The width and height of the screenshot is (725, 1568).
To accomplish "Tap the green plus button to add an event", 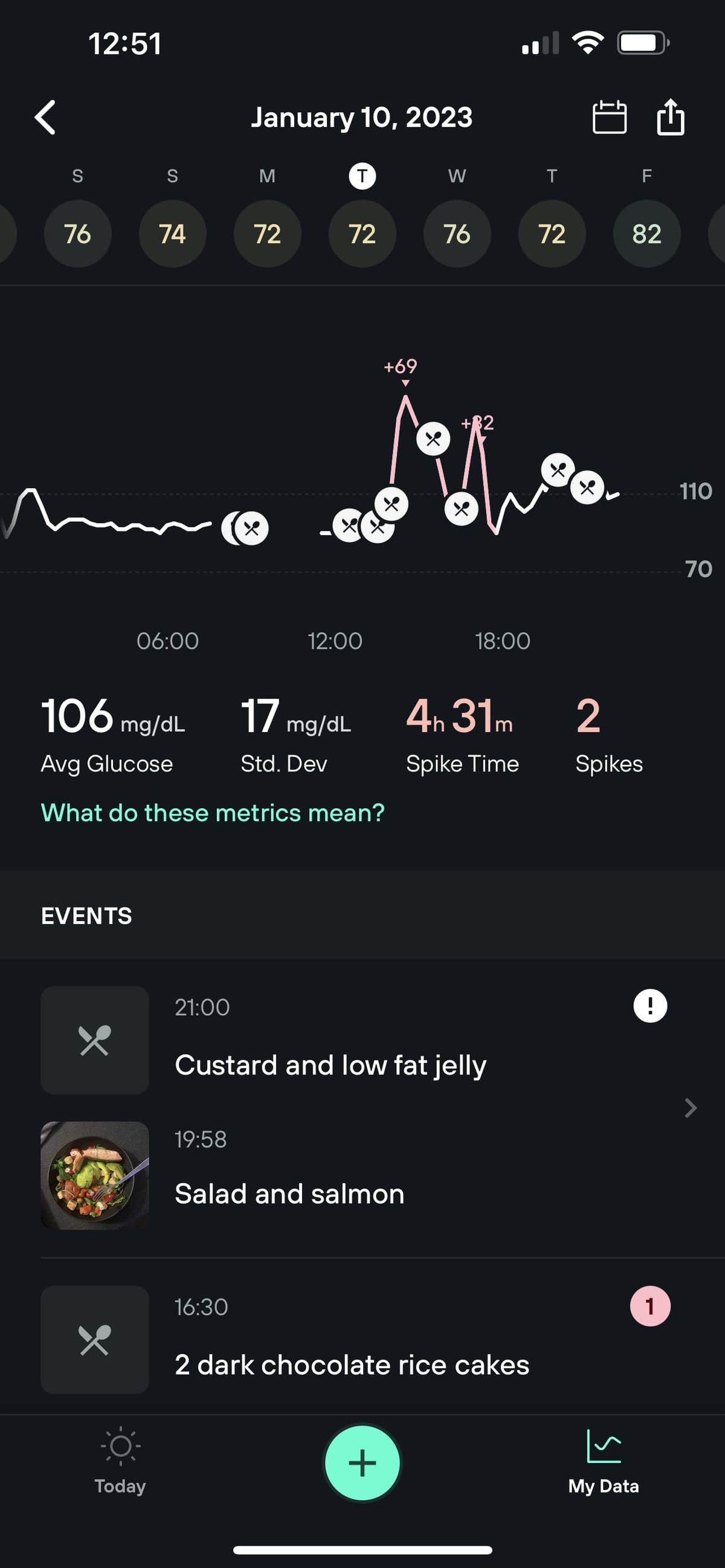I will coord(362,1464).
